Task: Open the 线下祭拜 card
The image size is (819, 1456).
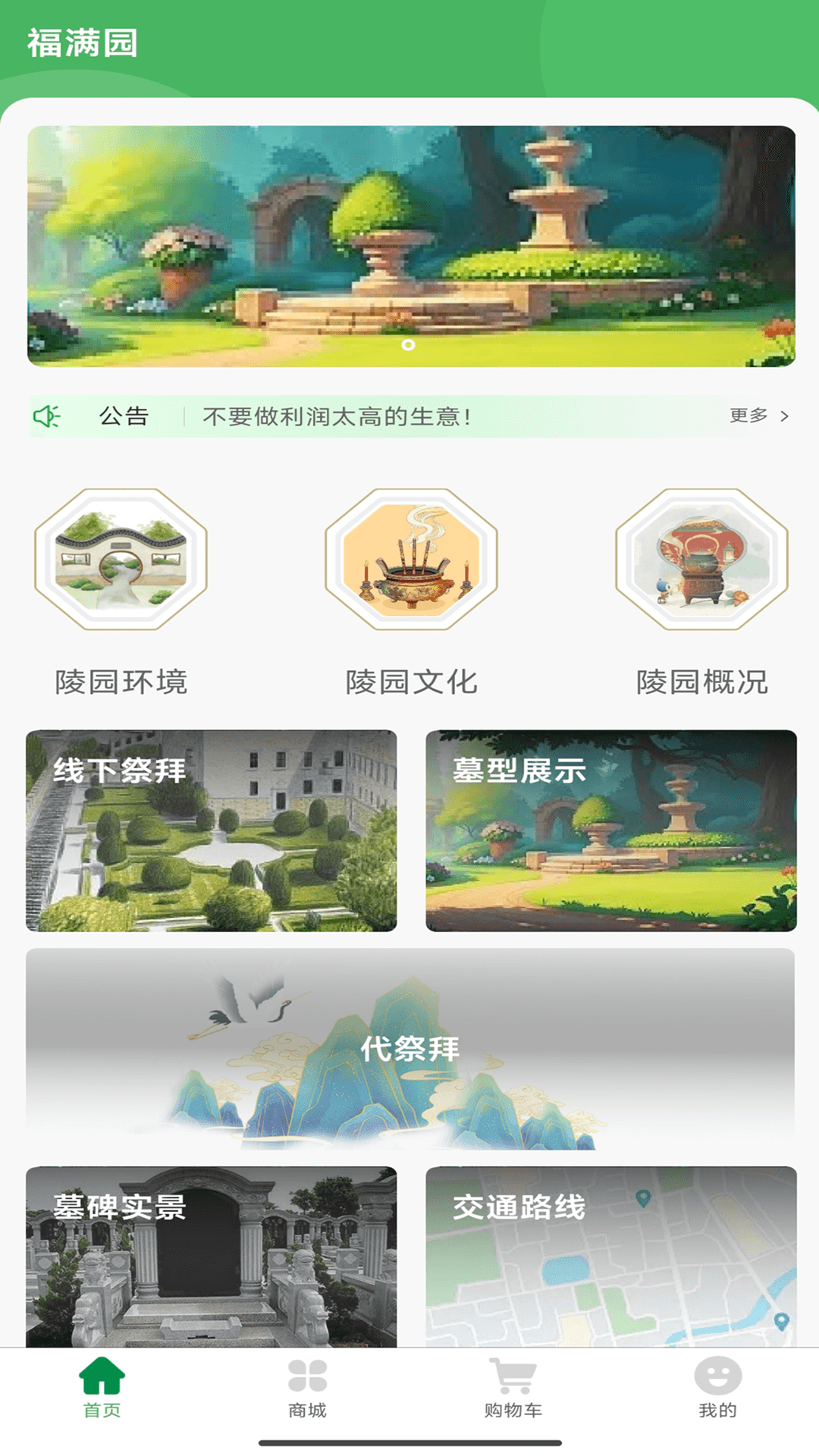Action: coord(211,830)
